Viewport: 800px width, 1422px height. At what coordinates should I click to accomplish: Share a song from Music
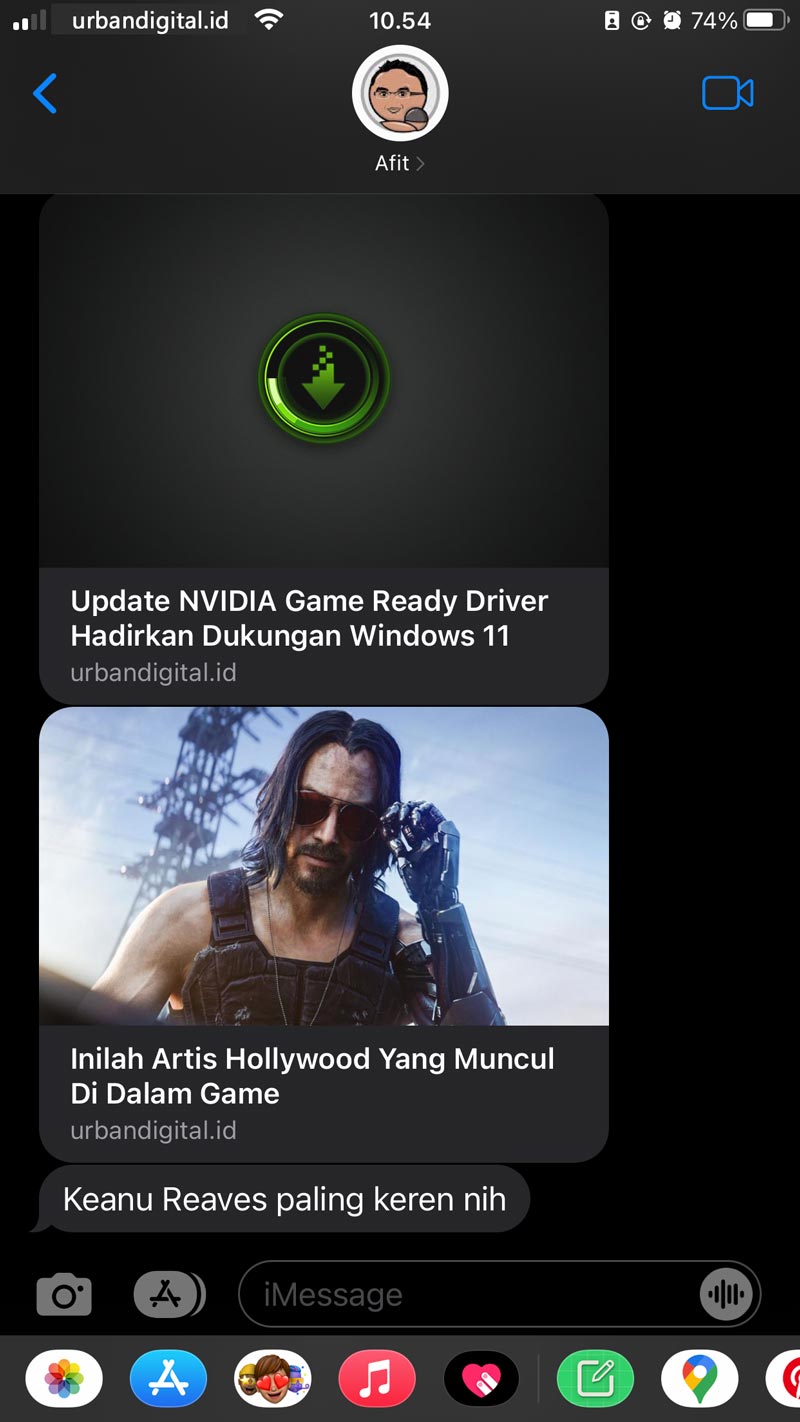376,1380
